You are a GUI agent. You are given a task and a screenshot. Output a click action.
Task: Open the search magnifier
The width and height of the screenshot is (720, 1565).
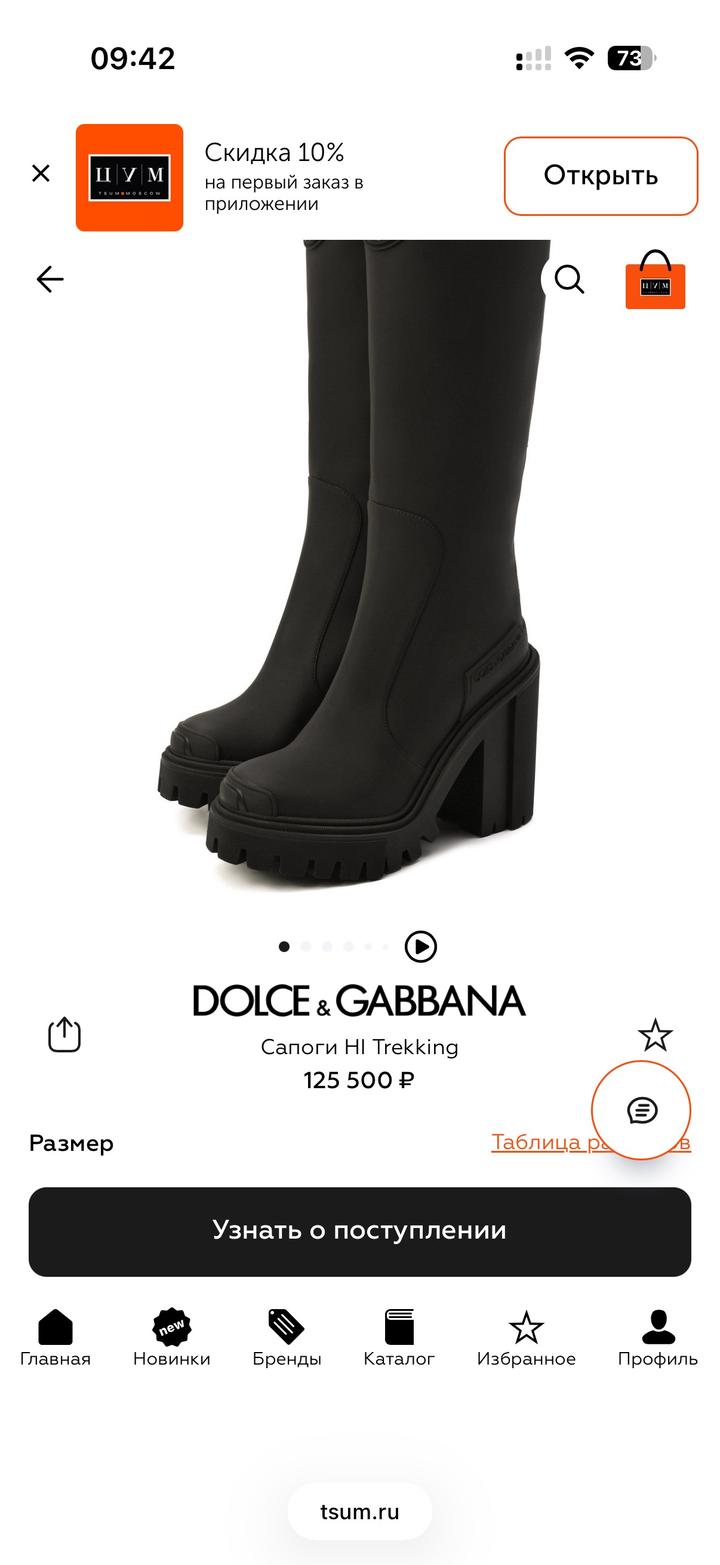click(x=569, y=279)
